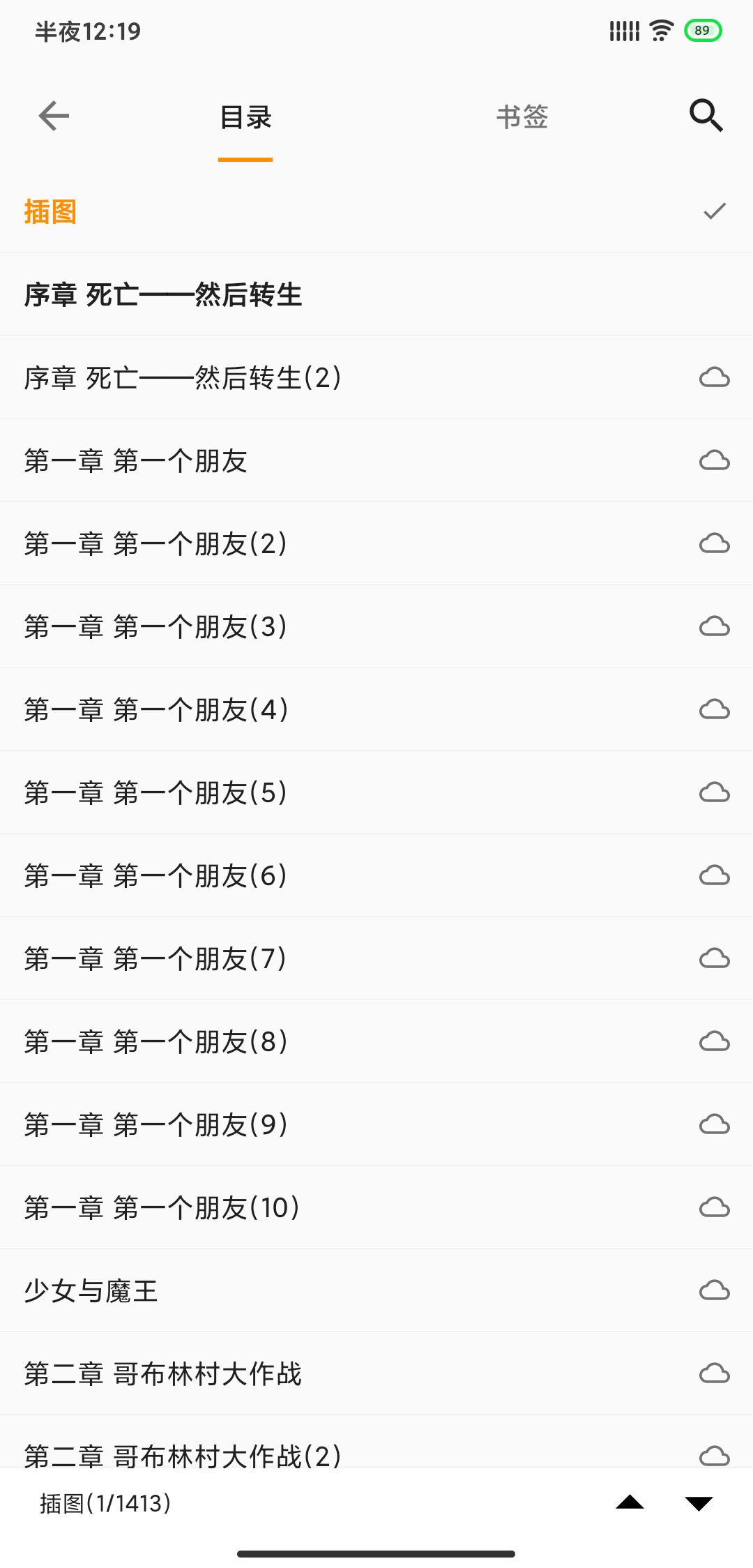Select the 目录 tab
The image size is (753, 1568).
coord(245,117)
